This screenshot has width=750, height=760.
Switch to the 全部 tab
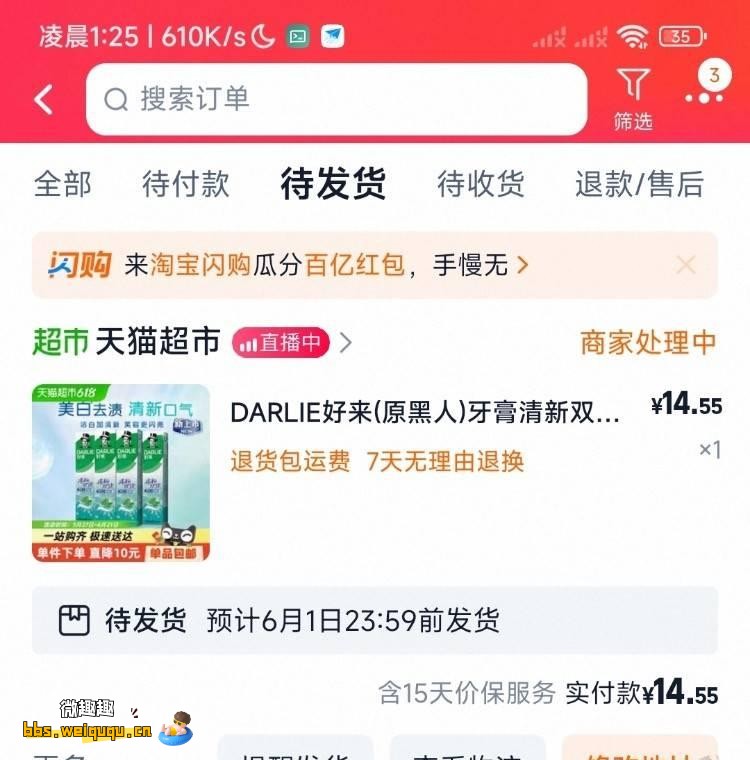[62, 184]
